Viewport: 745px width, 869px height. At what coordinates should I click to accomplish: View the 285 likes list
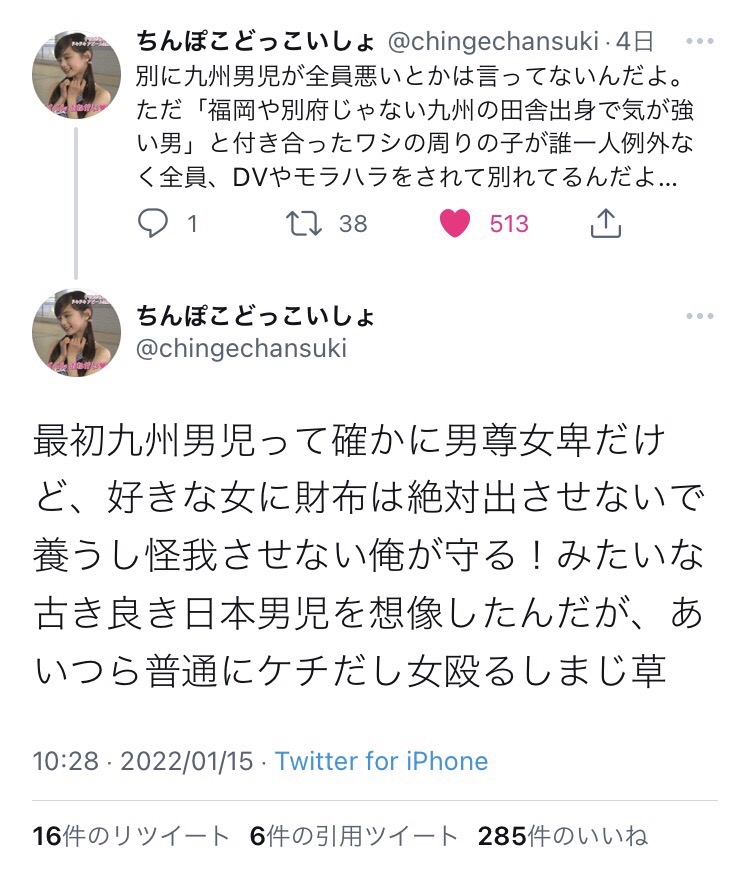562,836
